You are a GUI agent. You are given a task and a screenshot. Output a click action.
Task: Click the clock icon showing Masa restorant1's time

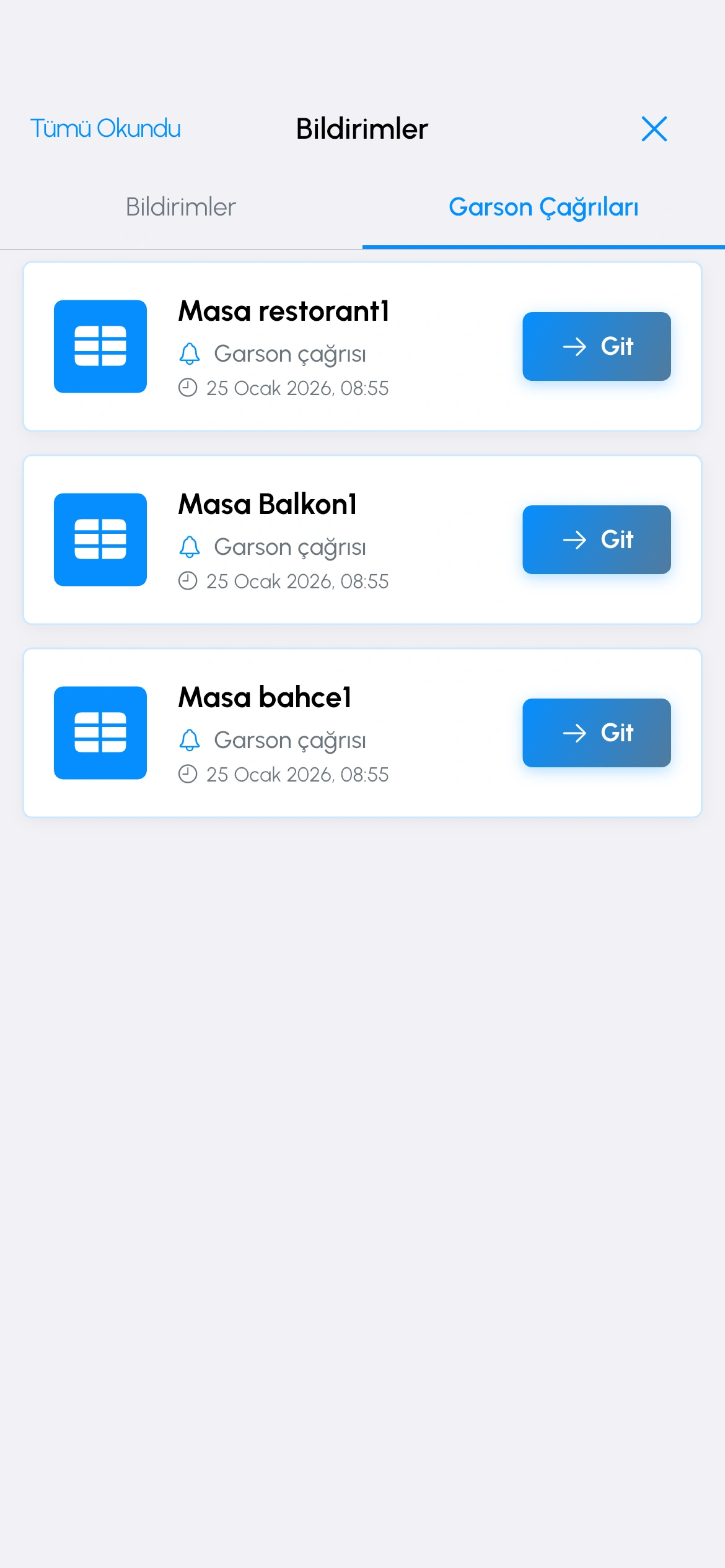click(187, 388)
